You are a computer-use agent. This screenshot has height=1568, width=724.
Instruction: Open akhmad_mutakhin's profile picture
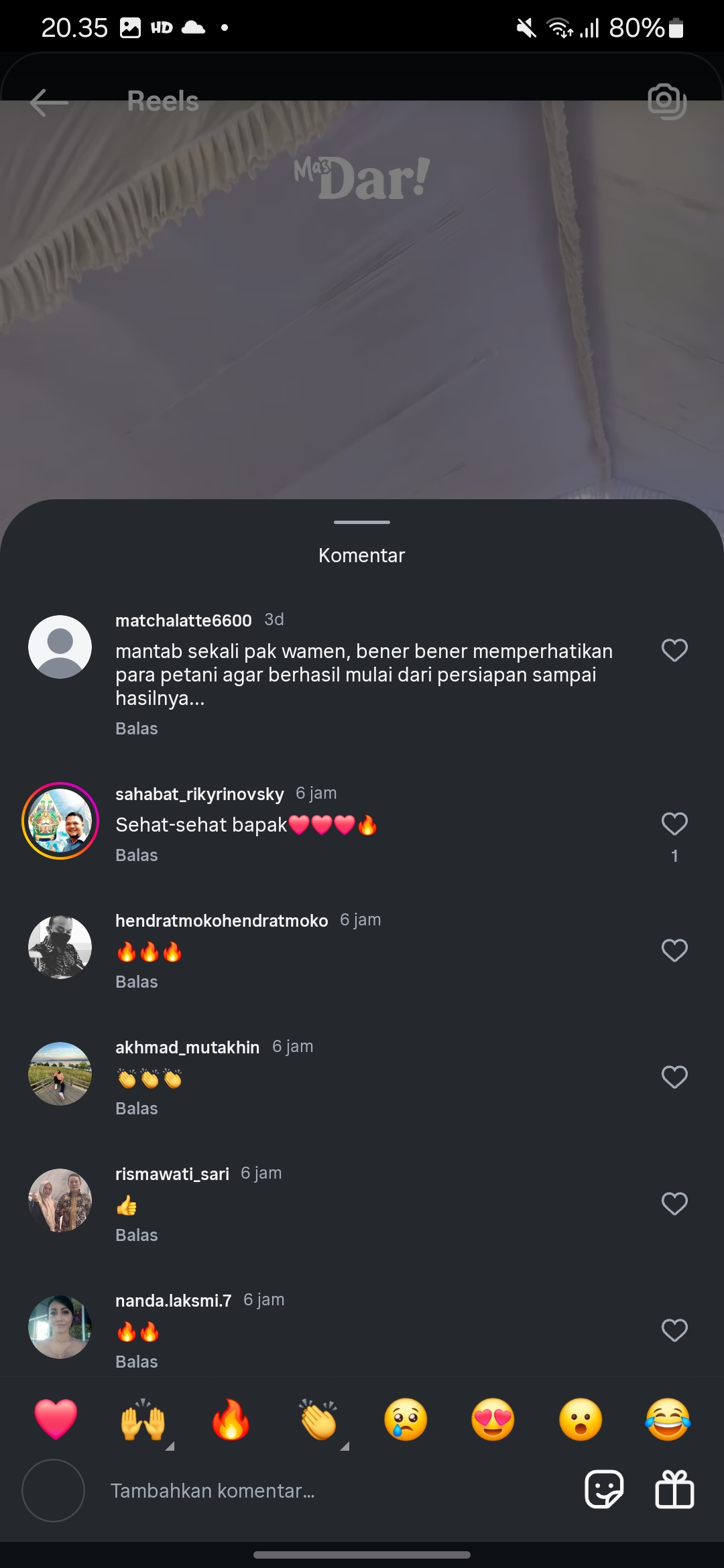pos(60,1073)
